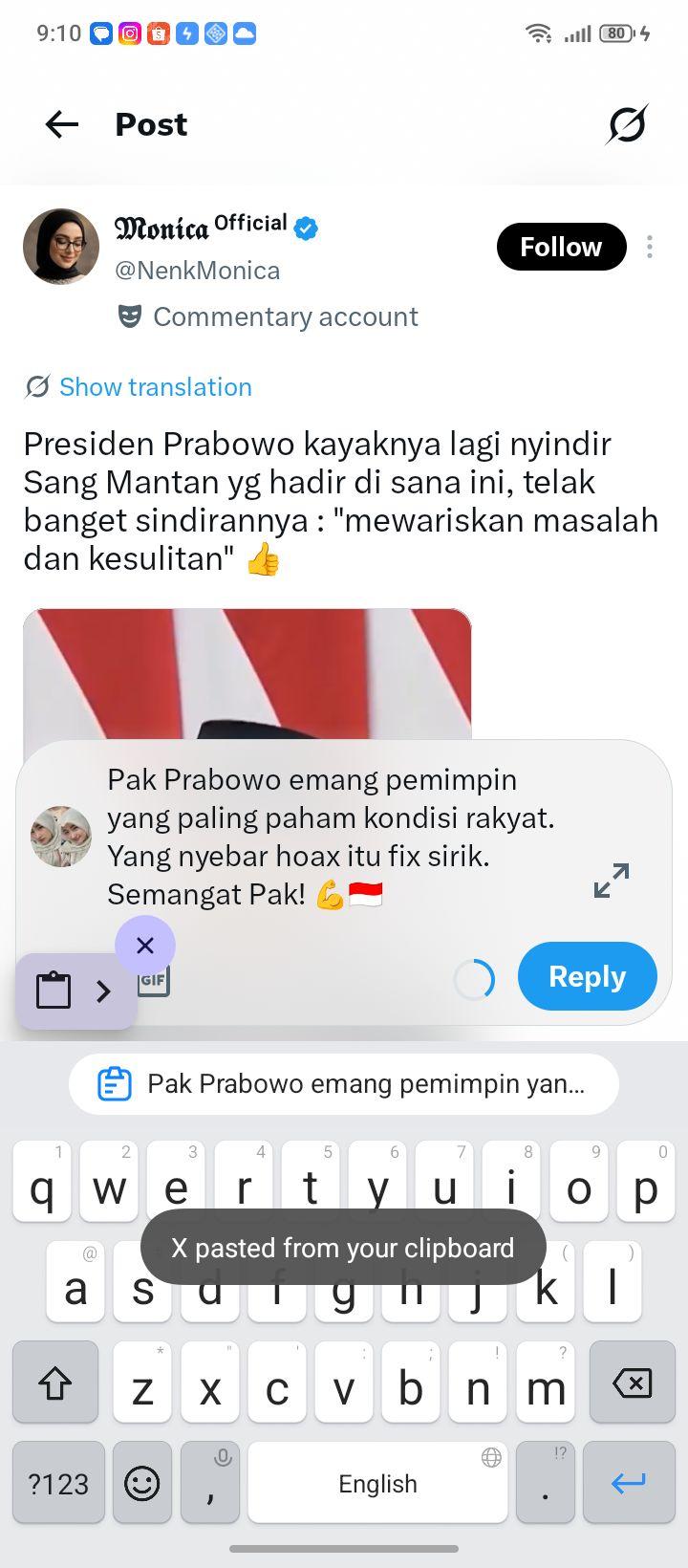The height and width of the screenshot is (1568, 688).
Task: Expand the reply composer to full screen
Action: tap(612, 881)
